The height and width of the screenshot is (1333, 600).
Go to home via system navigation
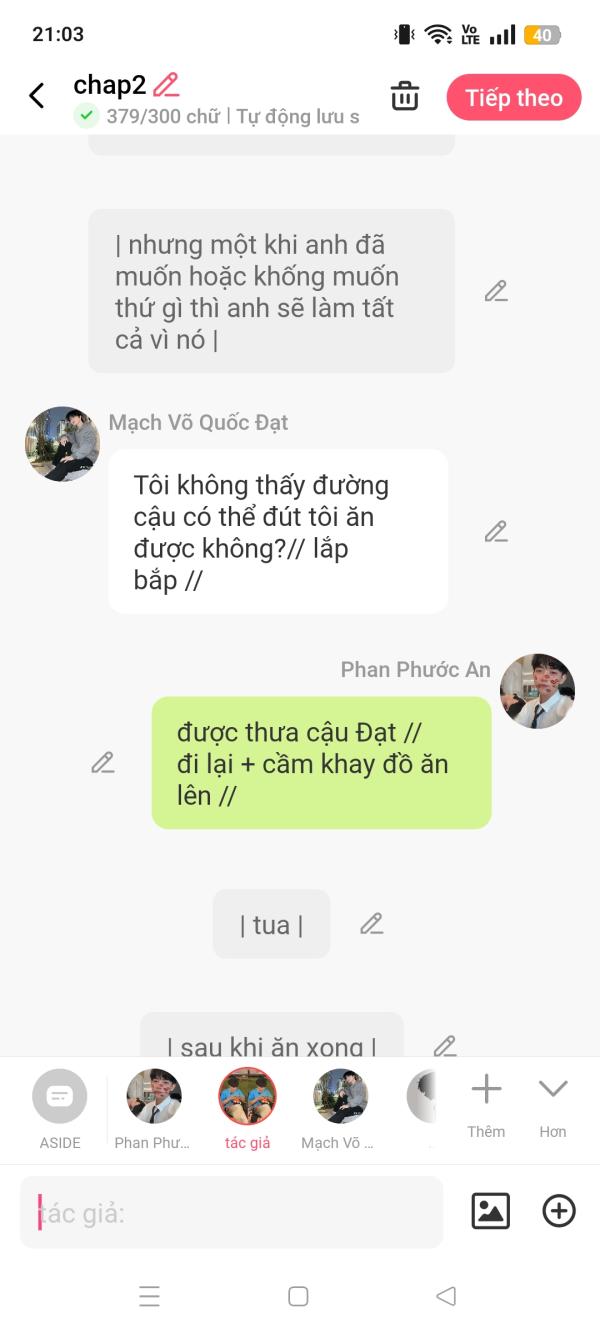(298, 1296)
